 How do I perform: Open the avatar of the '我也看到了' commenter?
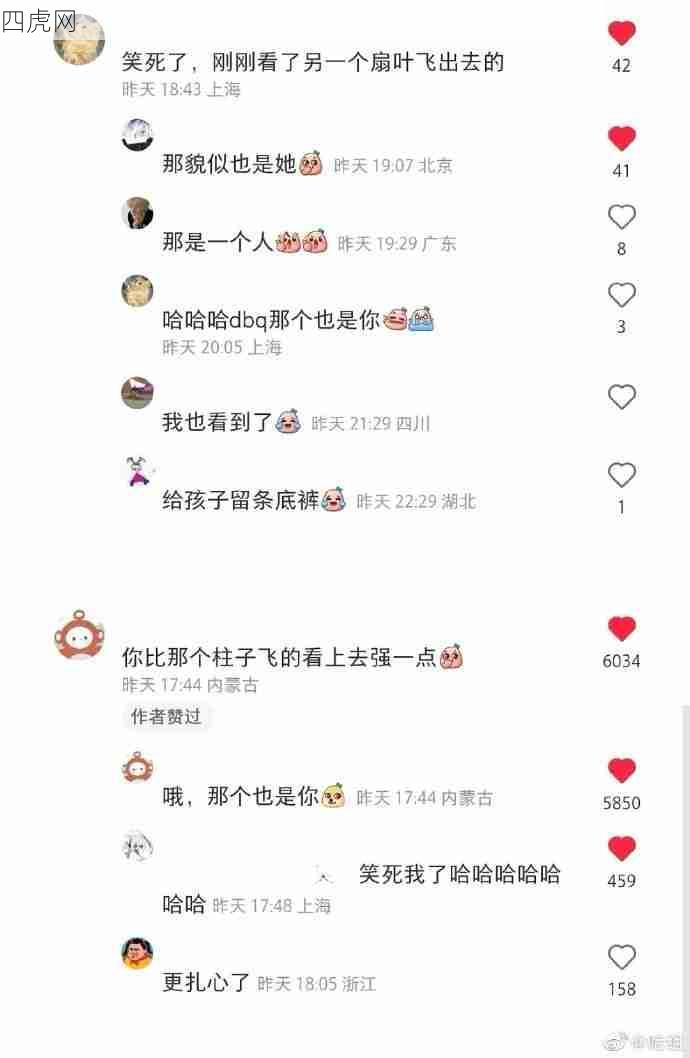[x=137, y=393]
